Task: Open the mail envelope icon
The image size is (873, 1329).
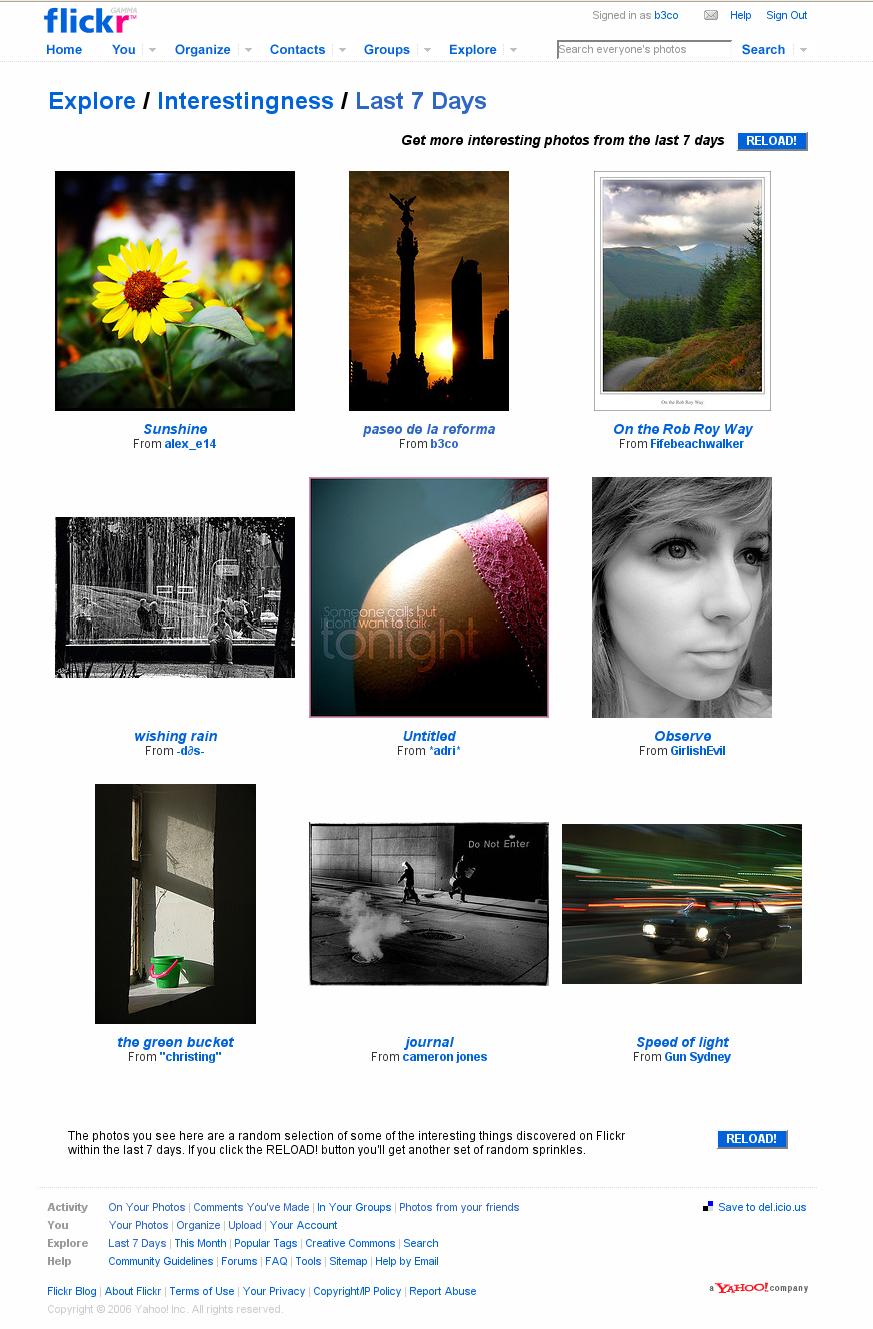Action: pyautogui.click(x=711, y=15)
